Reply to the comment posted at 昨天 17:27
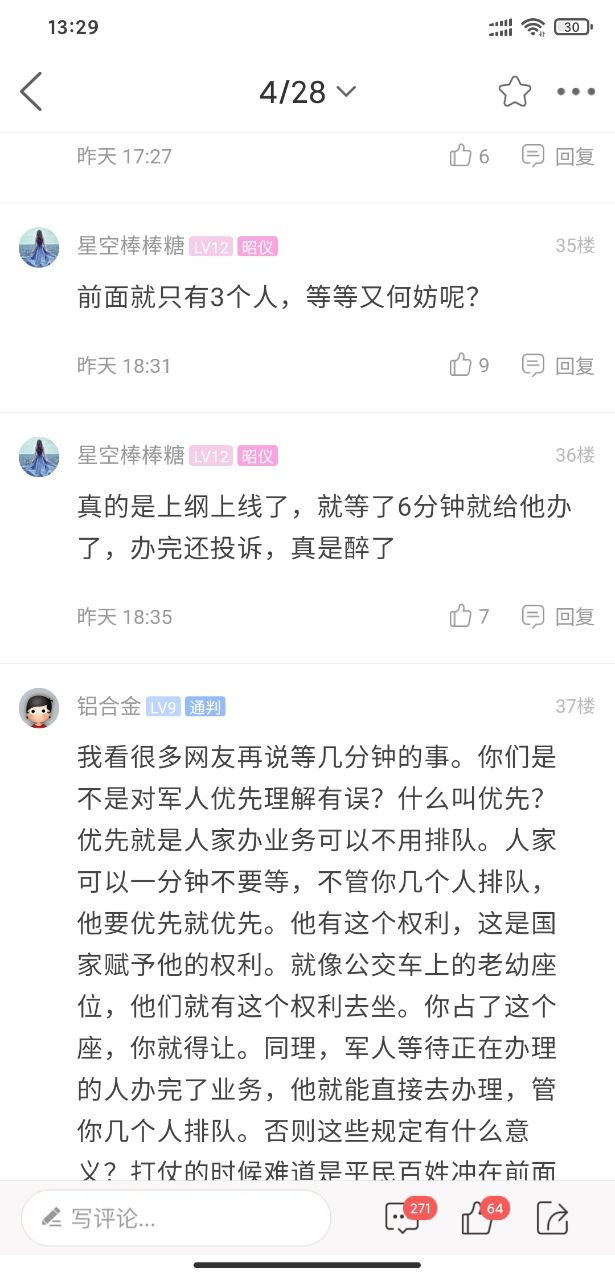This screenshot has width=615, height=1280. tap(559, 156)
